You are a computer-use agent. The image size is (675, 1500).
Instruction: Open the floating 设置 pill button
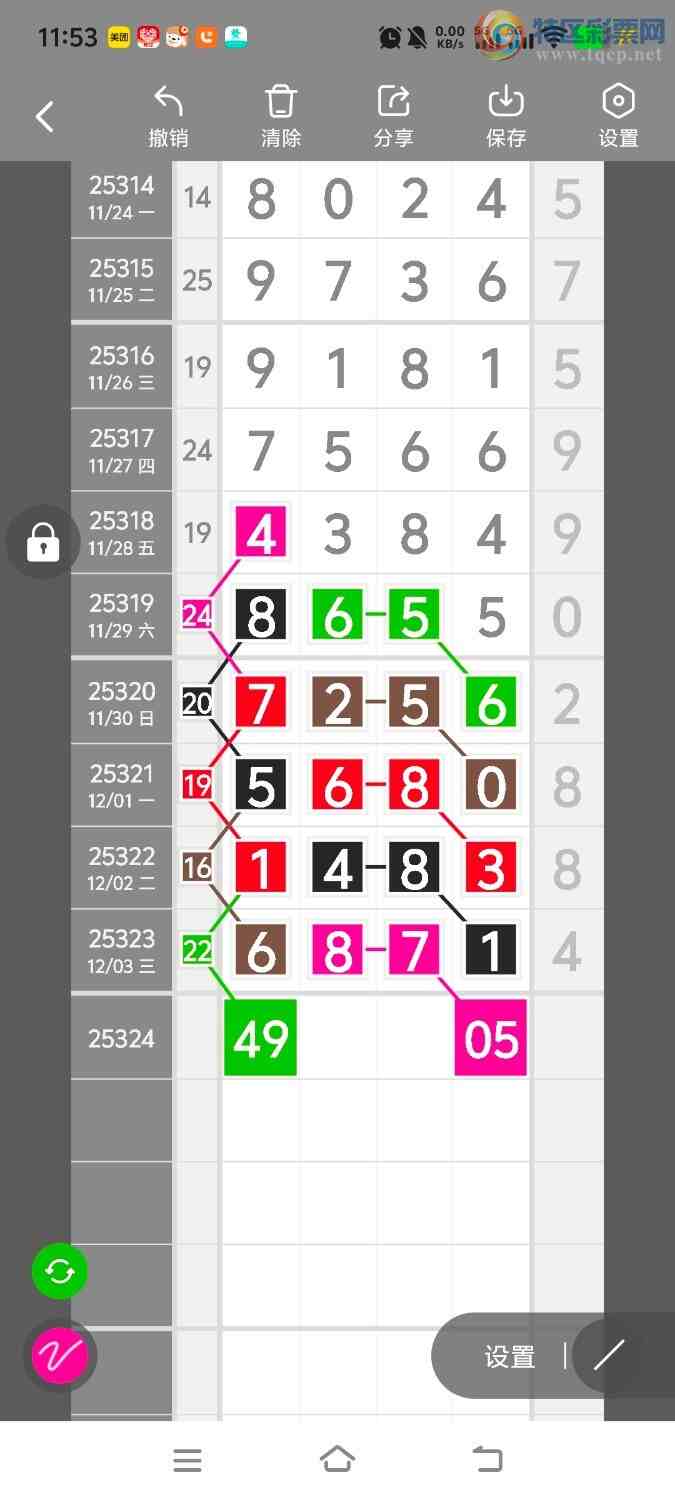pos(510,1357)
